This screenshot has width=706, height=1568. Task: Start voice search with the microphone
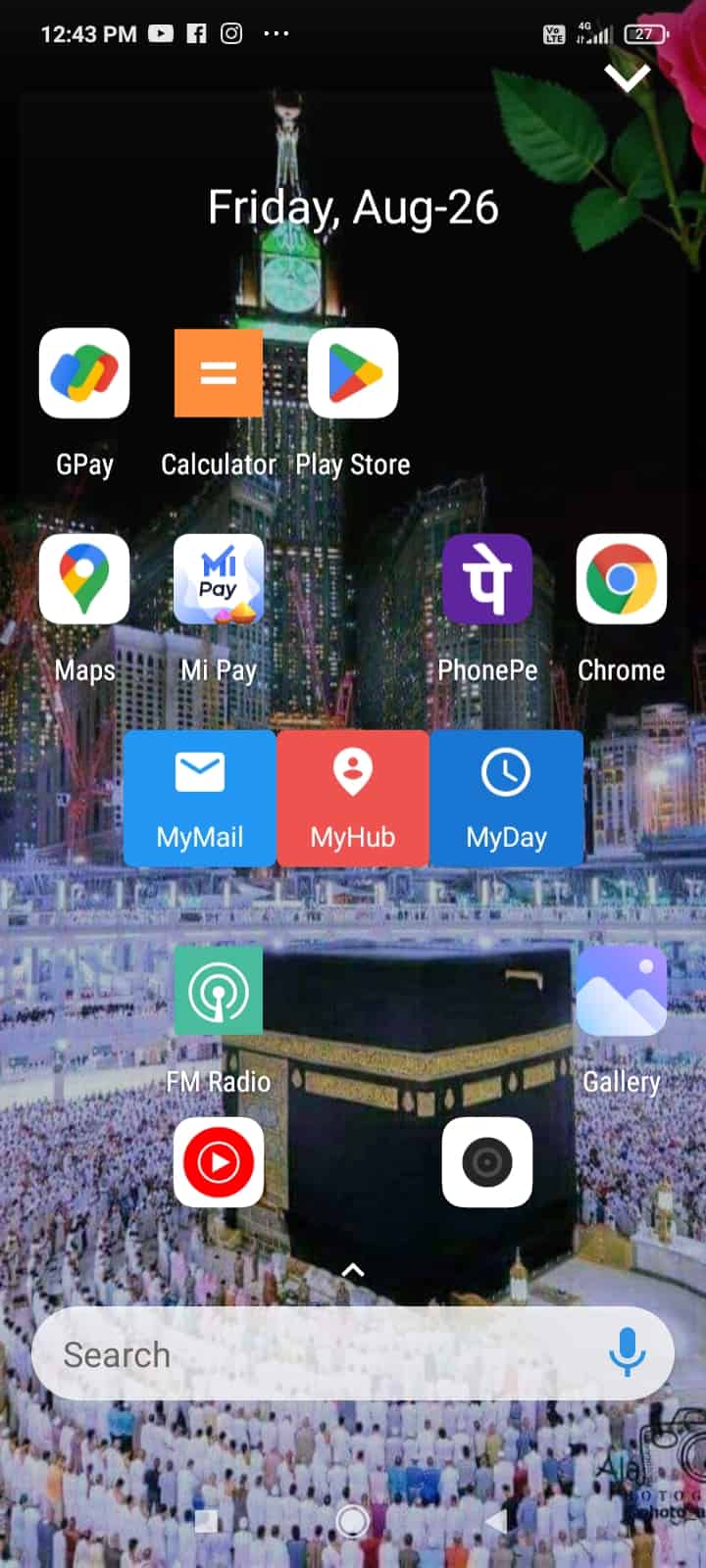coord(627,1354)
